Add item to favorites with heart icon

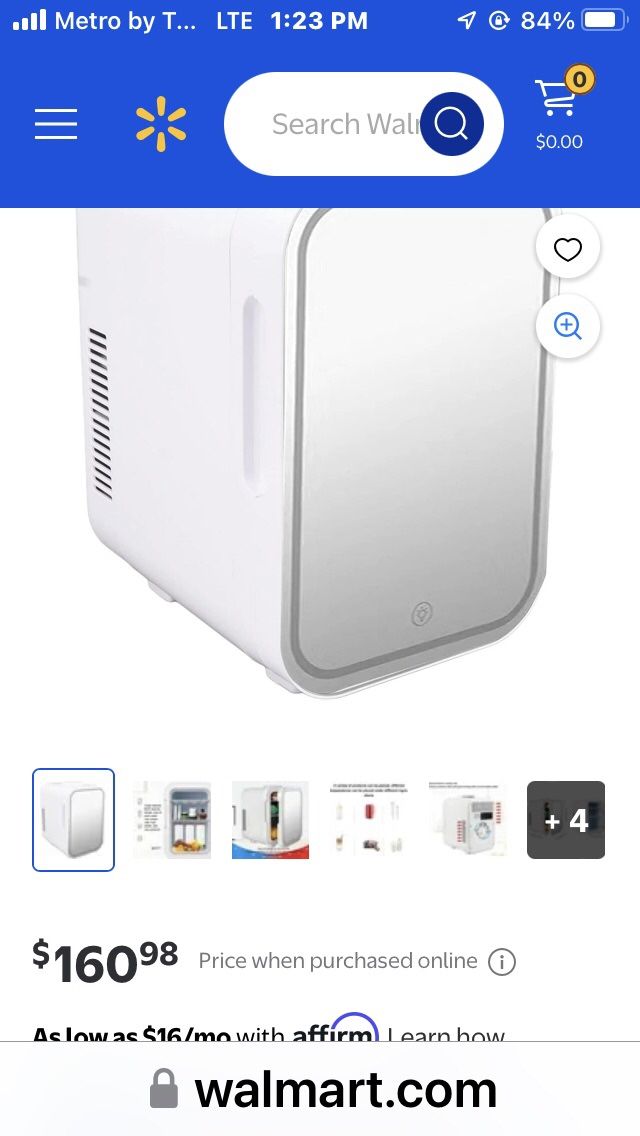coord(568,249)
